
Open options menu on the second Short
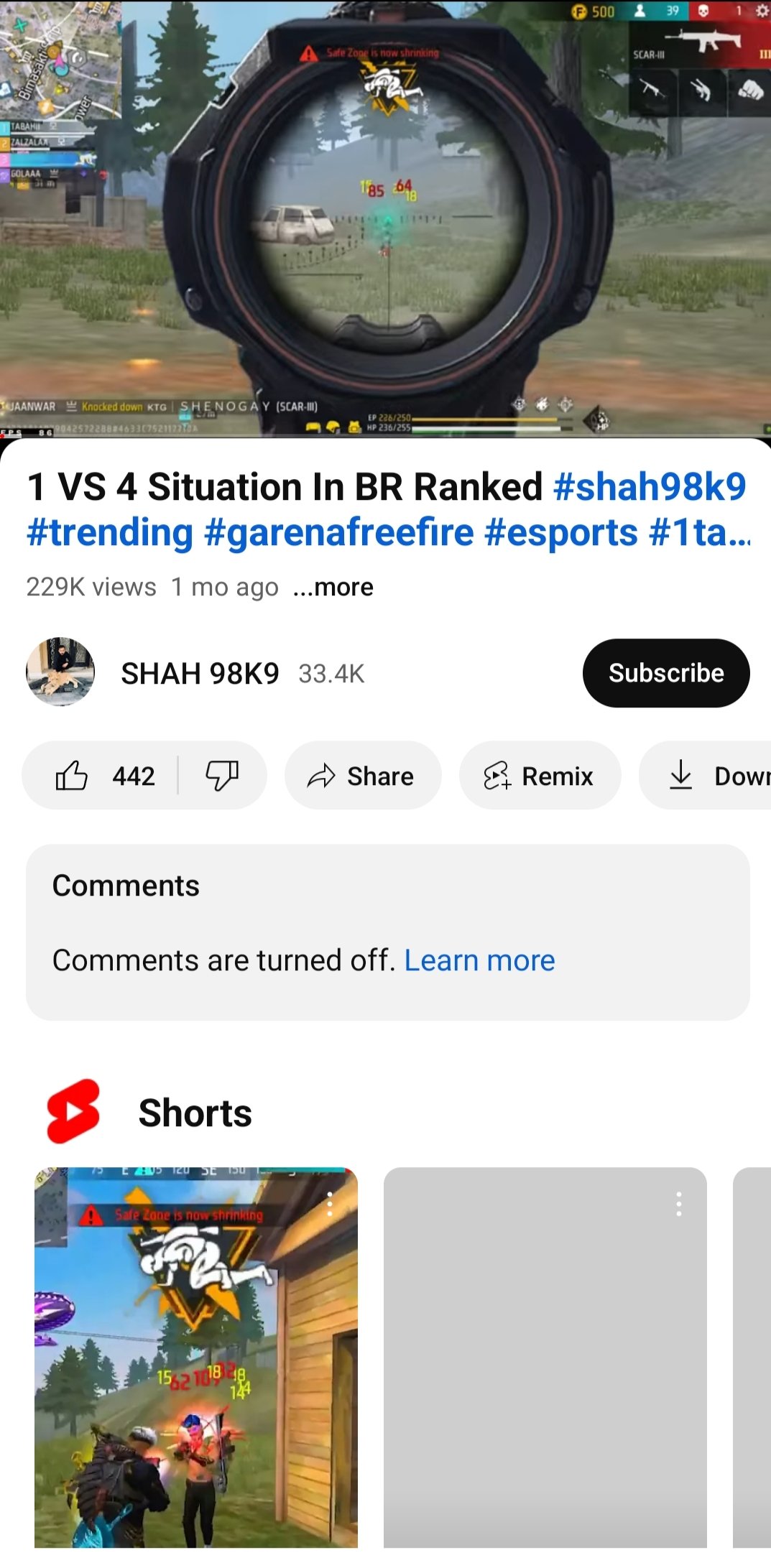[678, 1204]
